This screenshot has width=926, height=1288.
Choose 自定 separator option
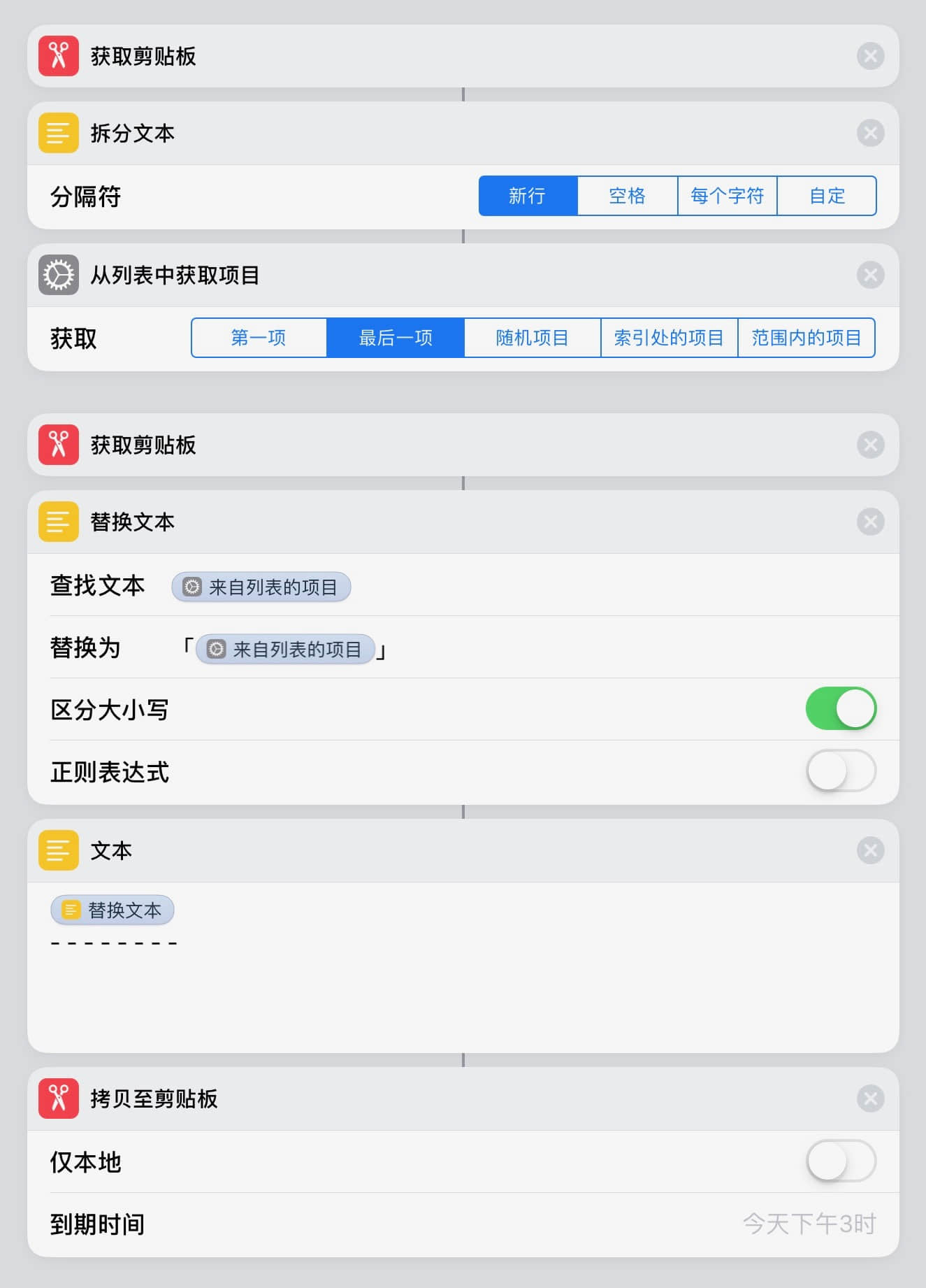point(827,196)
